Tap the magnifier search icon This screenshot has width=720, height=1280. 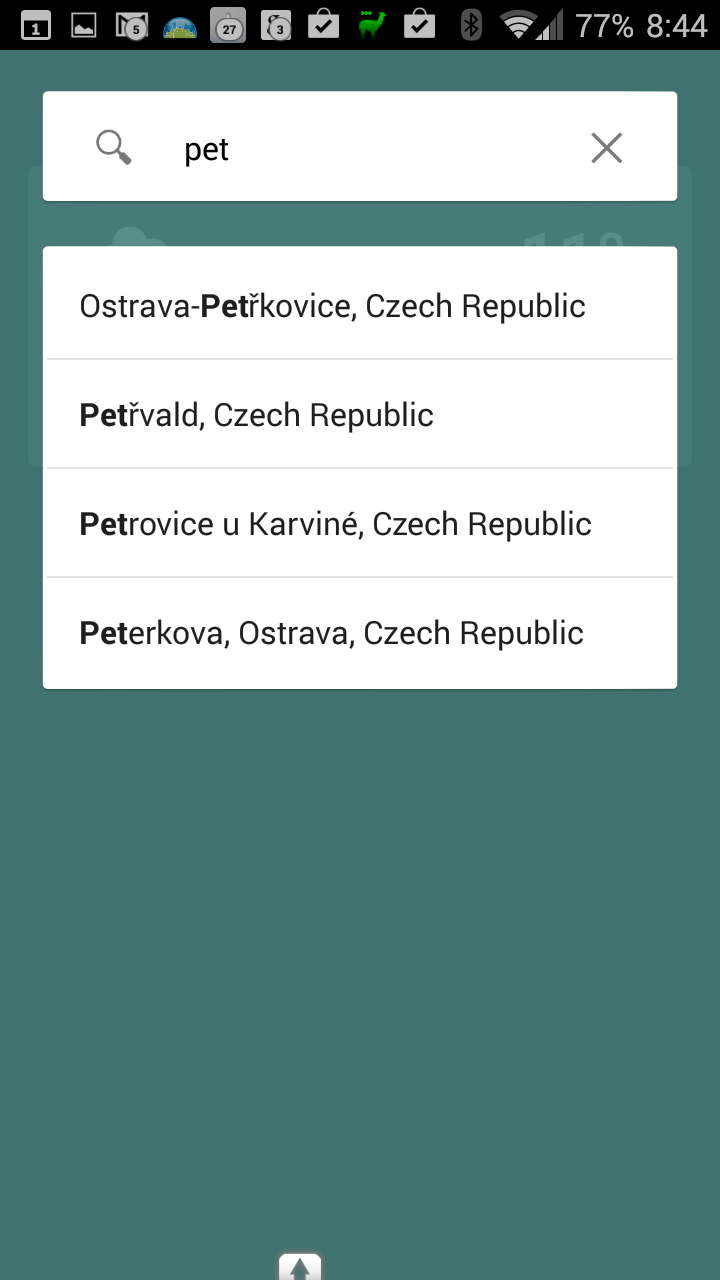[x=113, y=148]
